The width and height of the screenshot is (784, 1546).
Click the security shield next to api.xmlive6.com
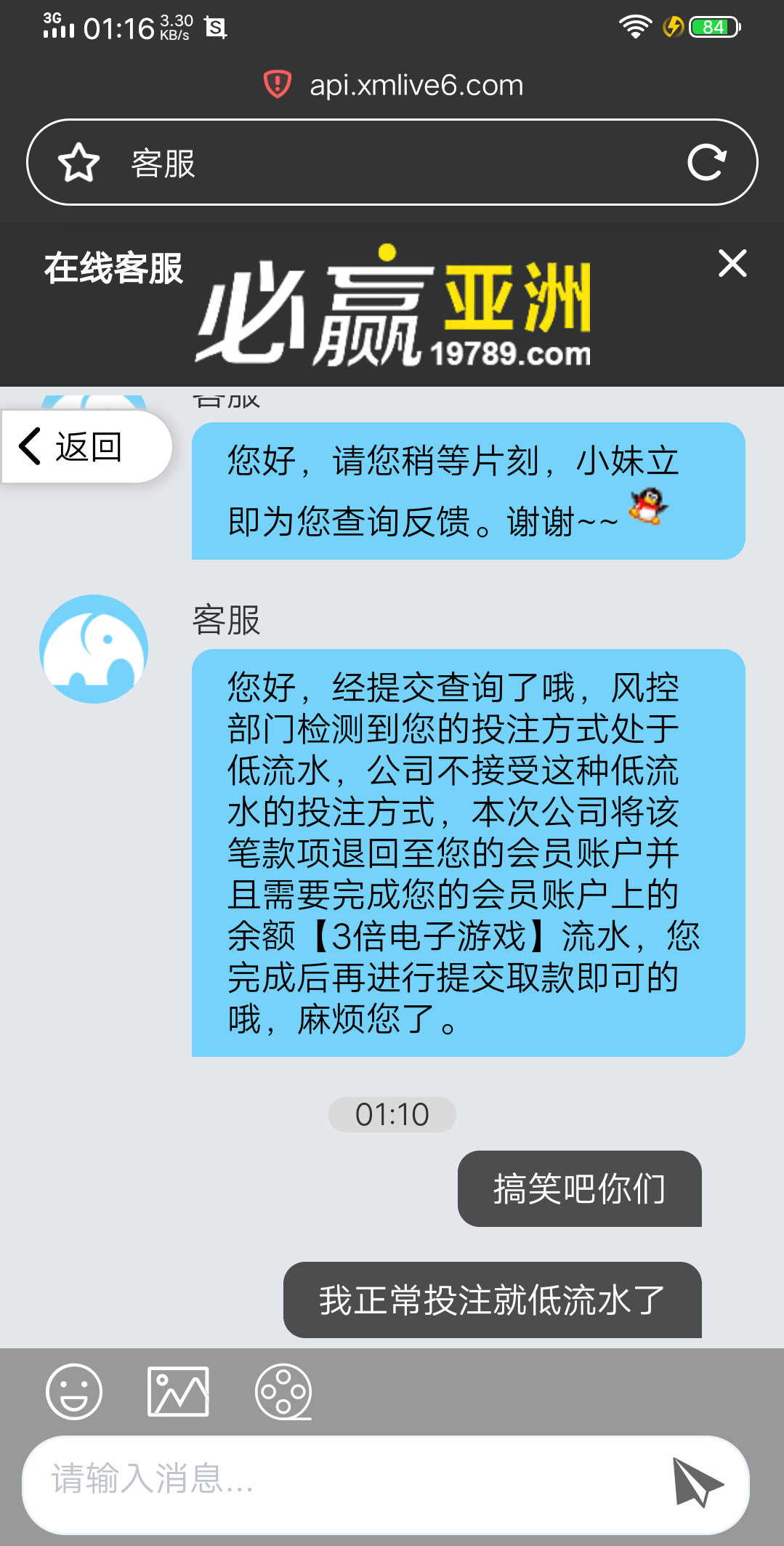278,84
